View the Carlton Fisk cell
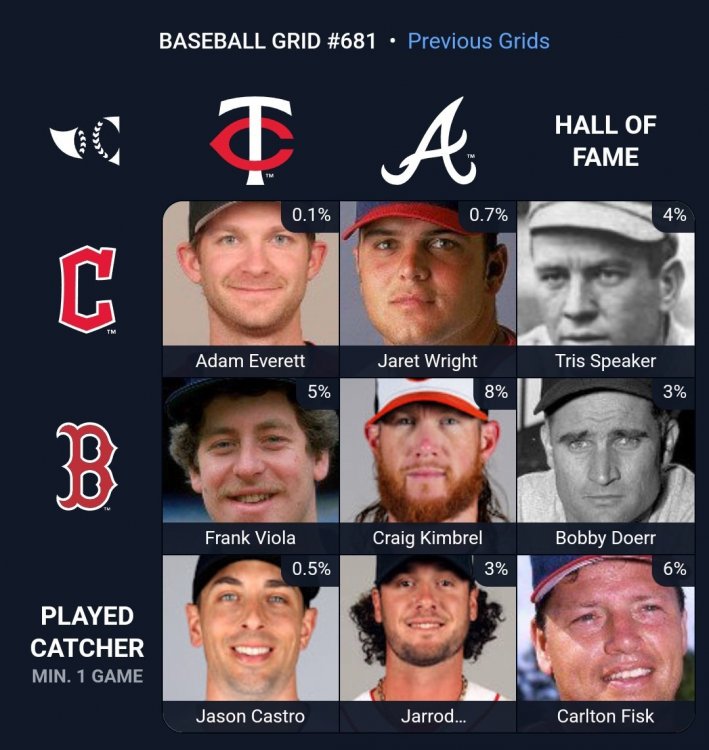709x750 pixels. tap(605, 642)
